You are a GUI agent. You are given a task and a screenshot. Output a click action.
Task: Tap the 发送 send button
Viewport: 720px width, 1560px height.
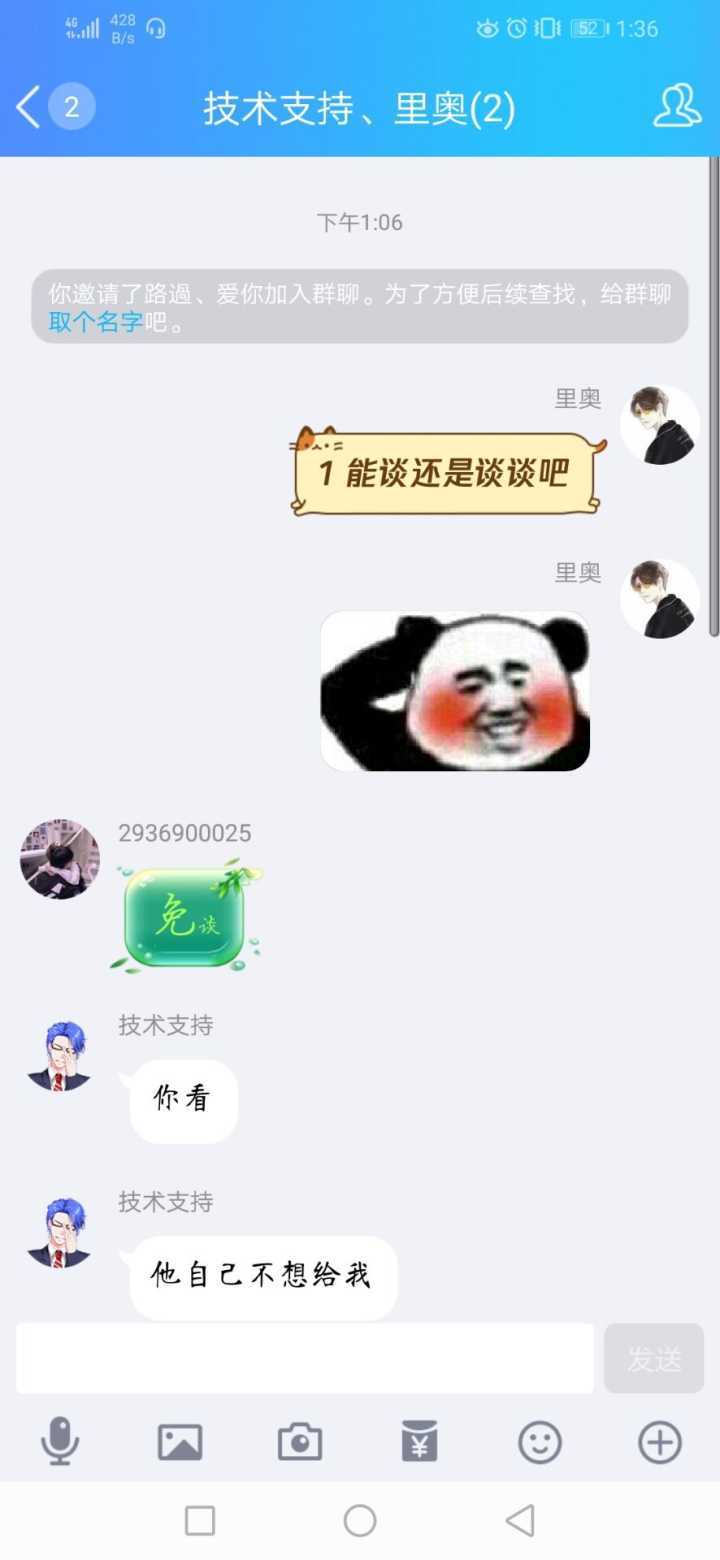click(654, 1358)
